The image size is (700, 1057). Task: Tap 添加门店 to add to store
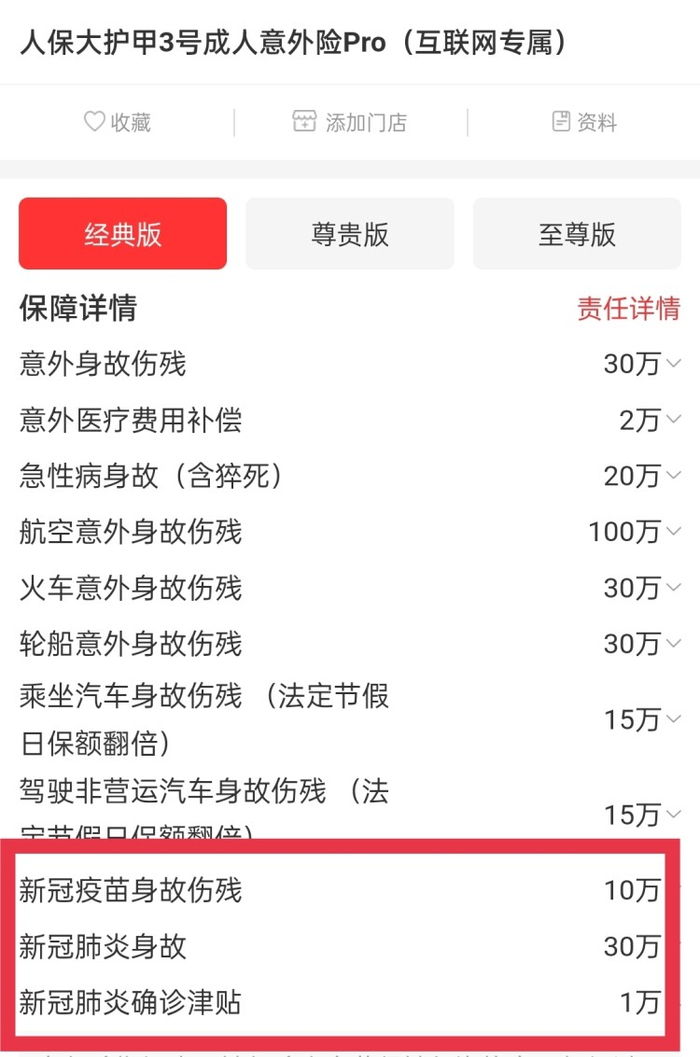point(349,122)
